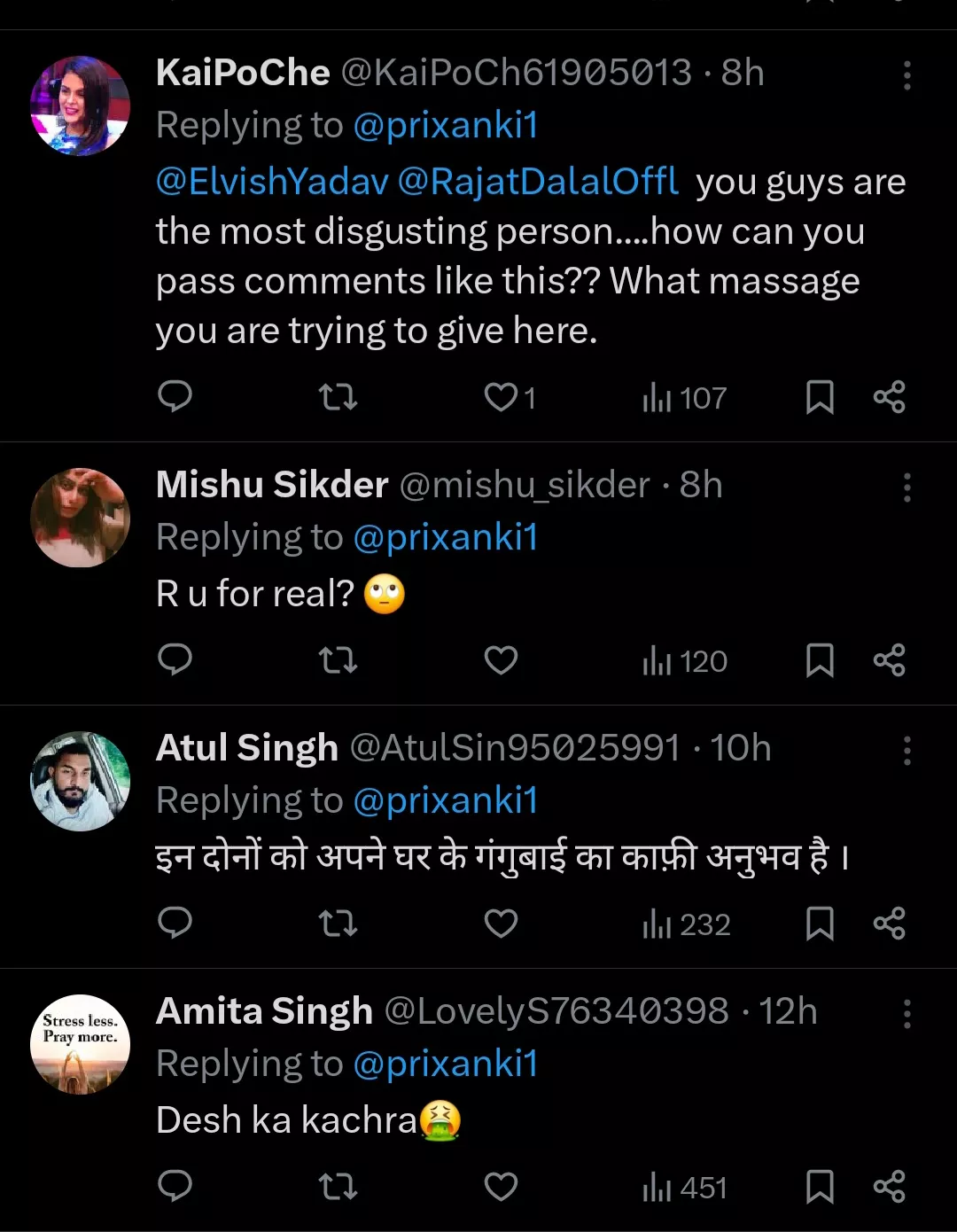The width and height of the screenshot is (957, 1232).
Task: Open @prixanki1 link in Atul Singh's reply
Action: click(446, 800)
